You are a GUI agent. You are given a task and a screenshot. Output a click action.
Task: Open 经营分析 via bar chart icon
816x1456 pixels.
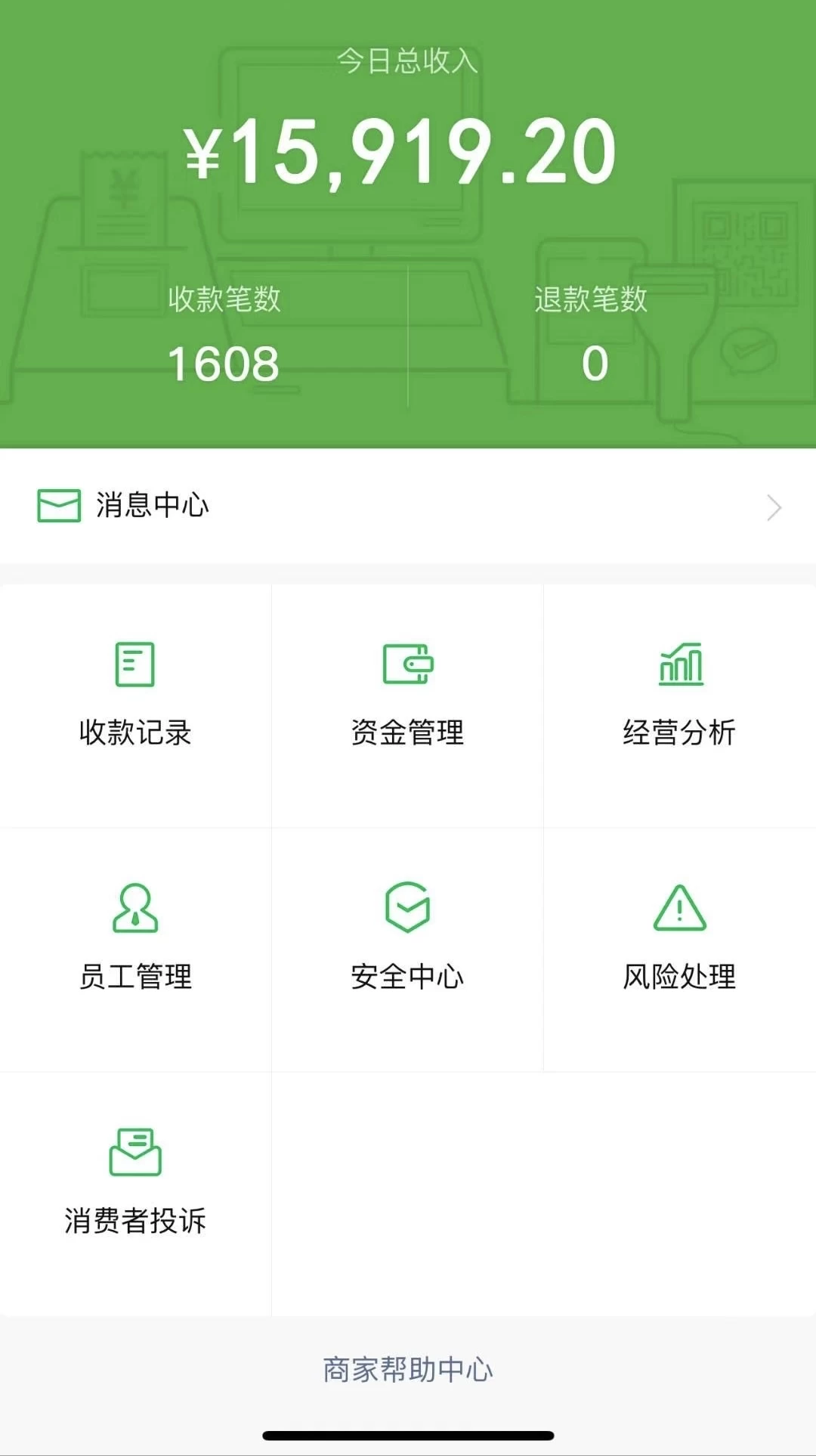click(x=681, y=665)
